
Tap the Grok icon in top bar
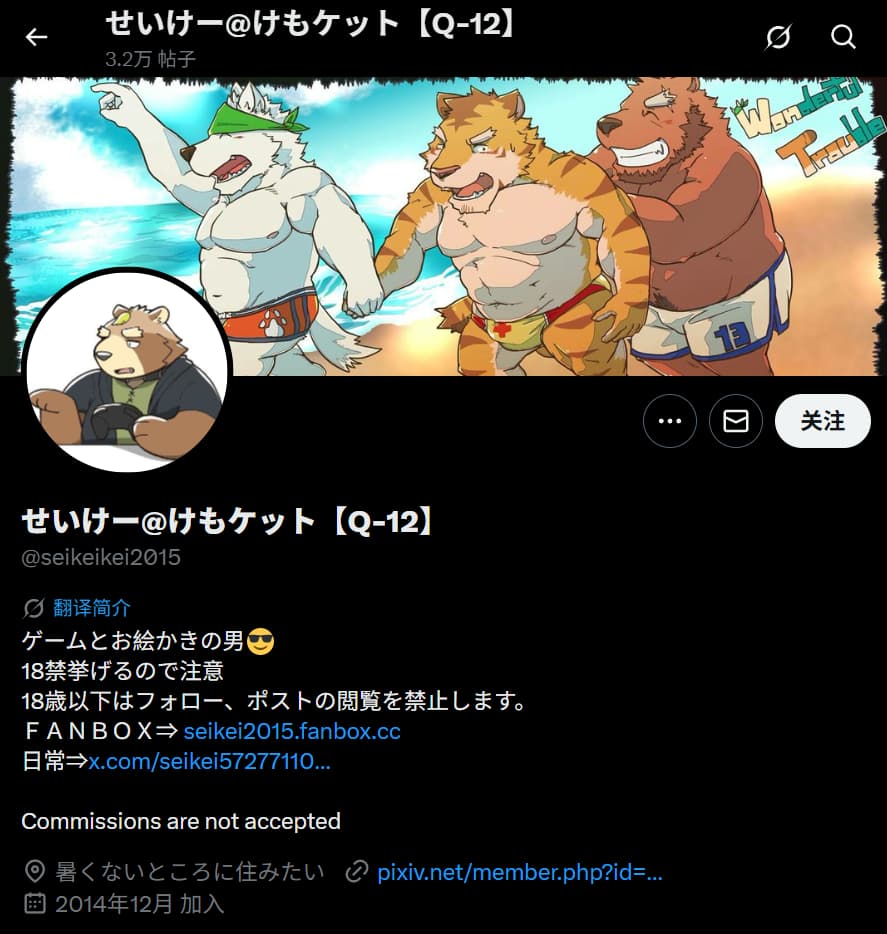(x=777, y=38)
